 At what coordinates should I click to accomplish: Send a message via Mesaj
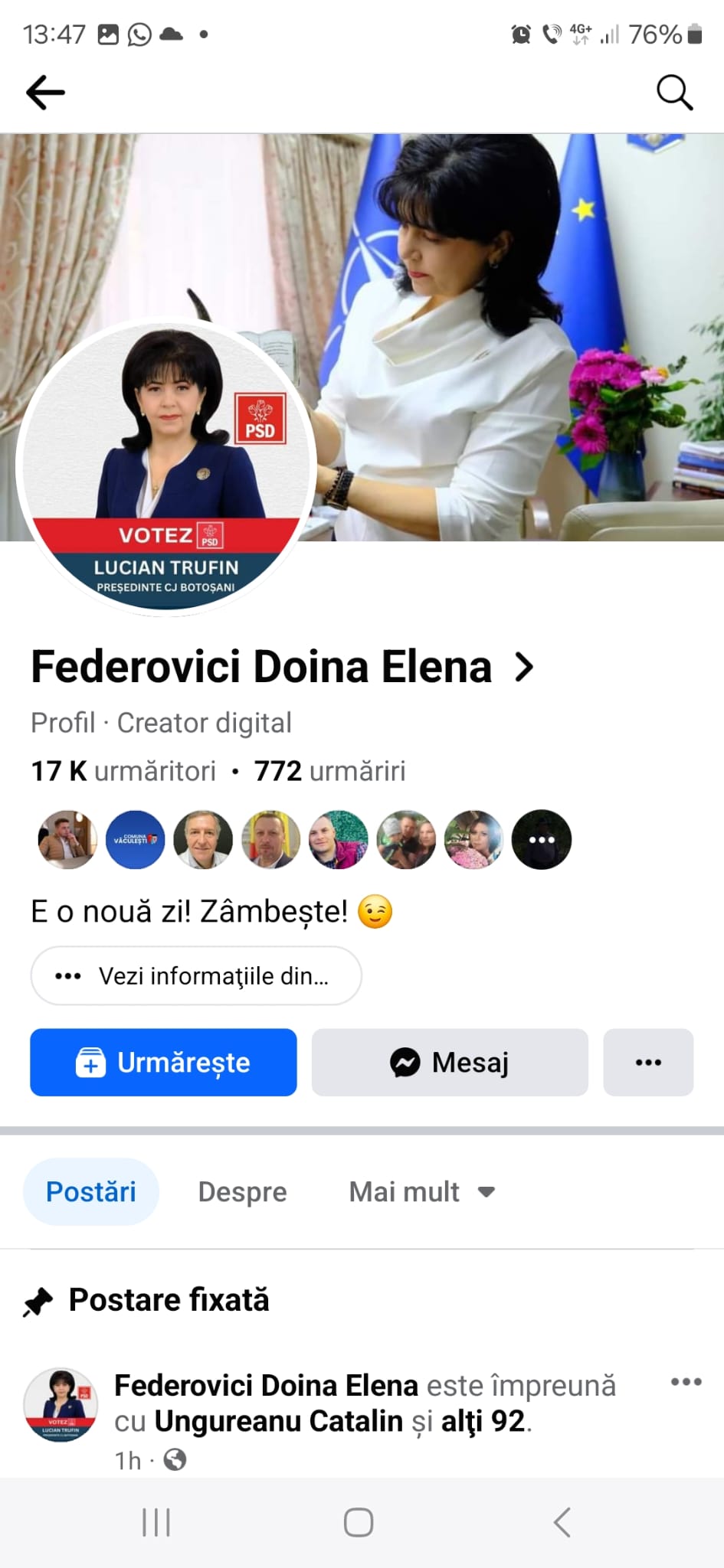(x=450, y=1063)
